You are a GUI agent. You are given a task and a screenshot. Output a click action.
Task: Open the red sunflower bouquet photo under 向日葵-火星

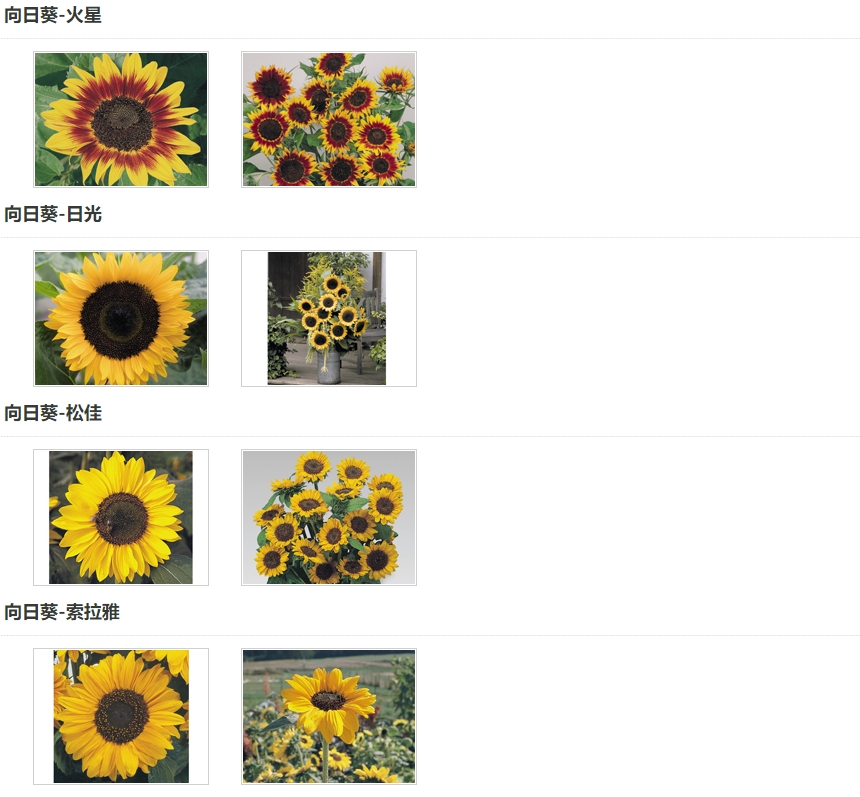click(x=329, y=119)
